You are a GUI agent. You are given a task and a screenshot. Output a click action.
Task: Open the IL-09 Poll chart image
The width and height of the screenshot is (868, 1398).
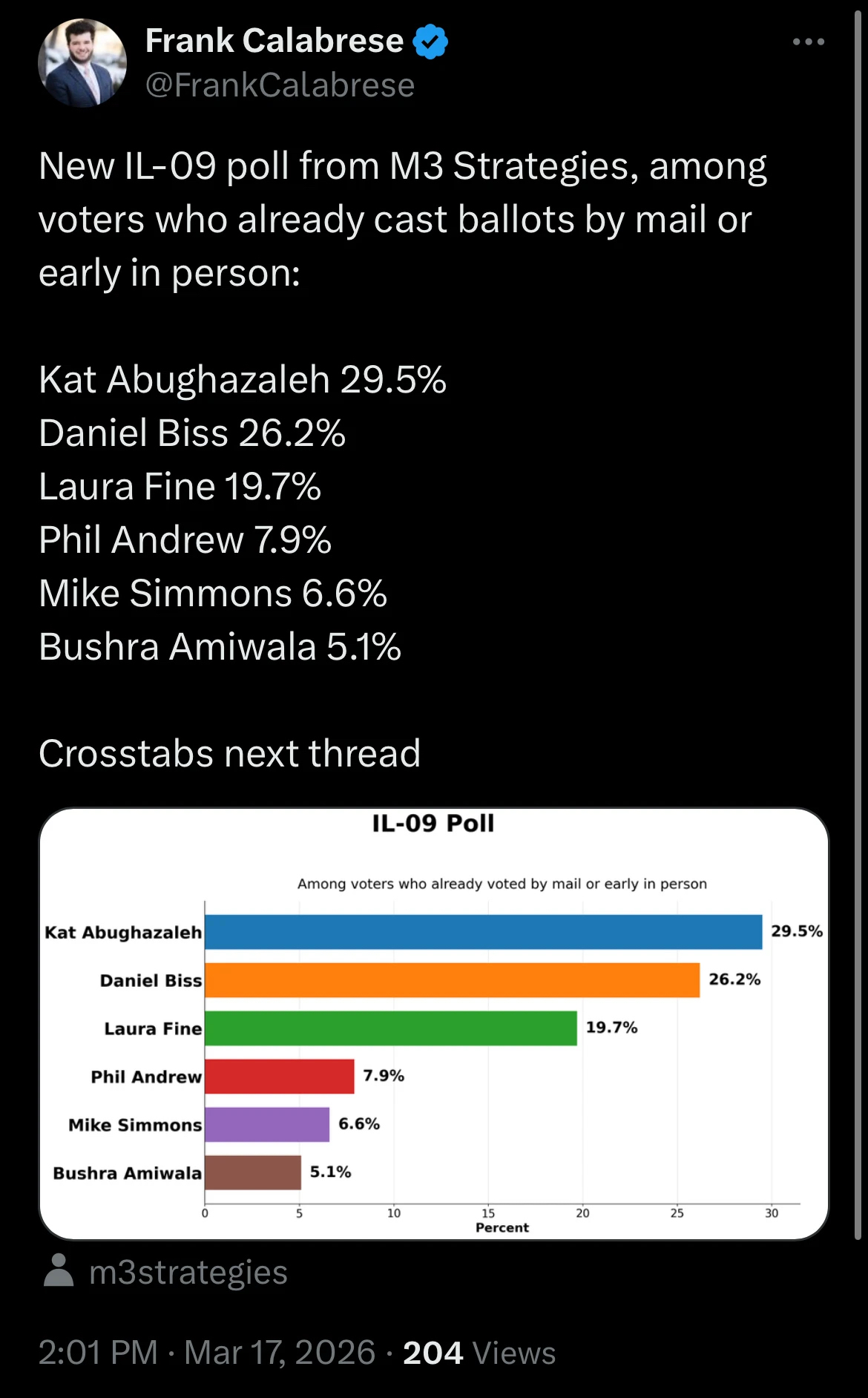point(433,1023)
